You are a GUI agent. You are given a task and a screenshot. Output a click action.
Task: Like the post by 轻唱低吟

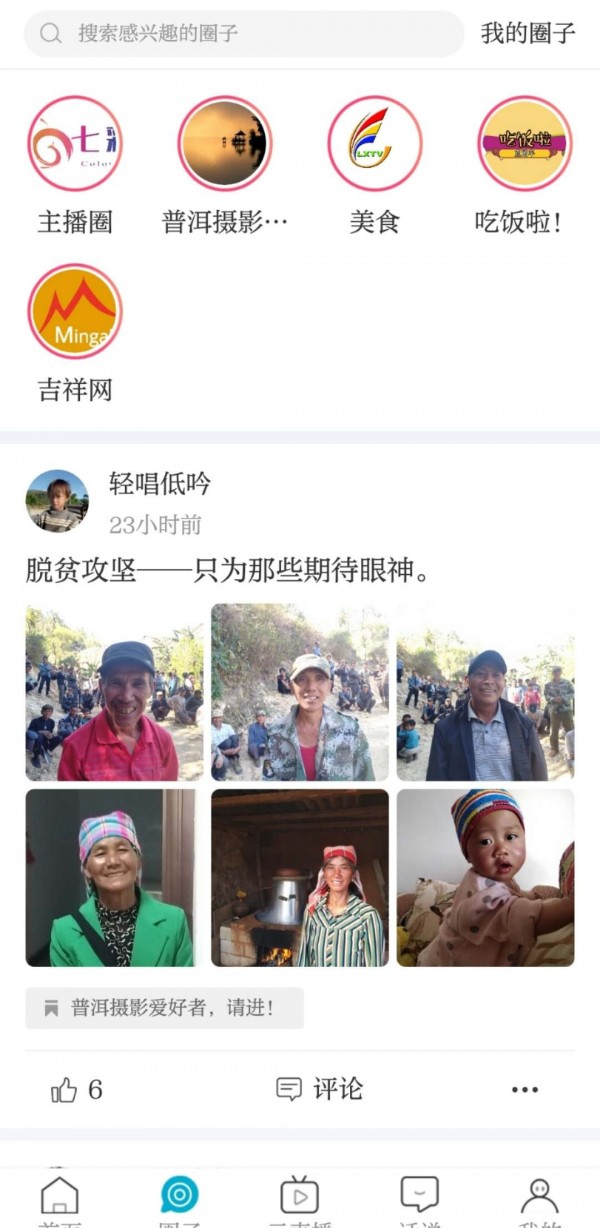[77, 1090]
